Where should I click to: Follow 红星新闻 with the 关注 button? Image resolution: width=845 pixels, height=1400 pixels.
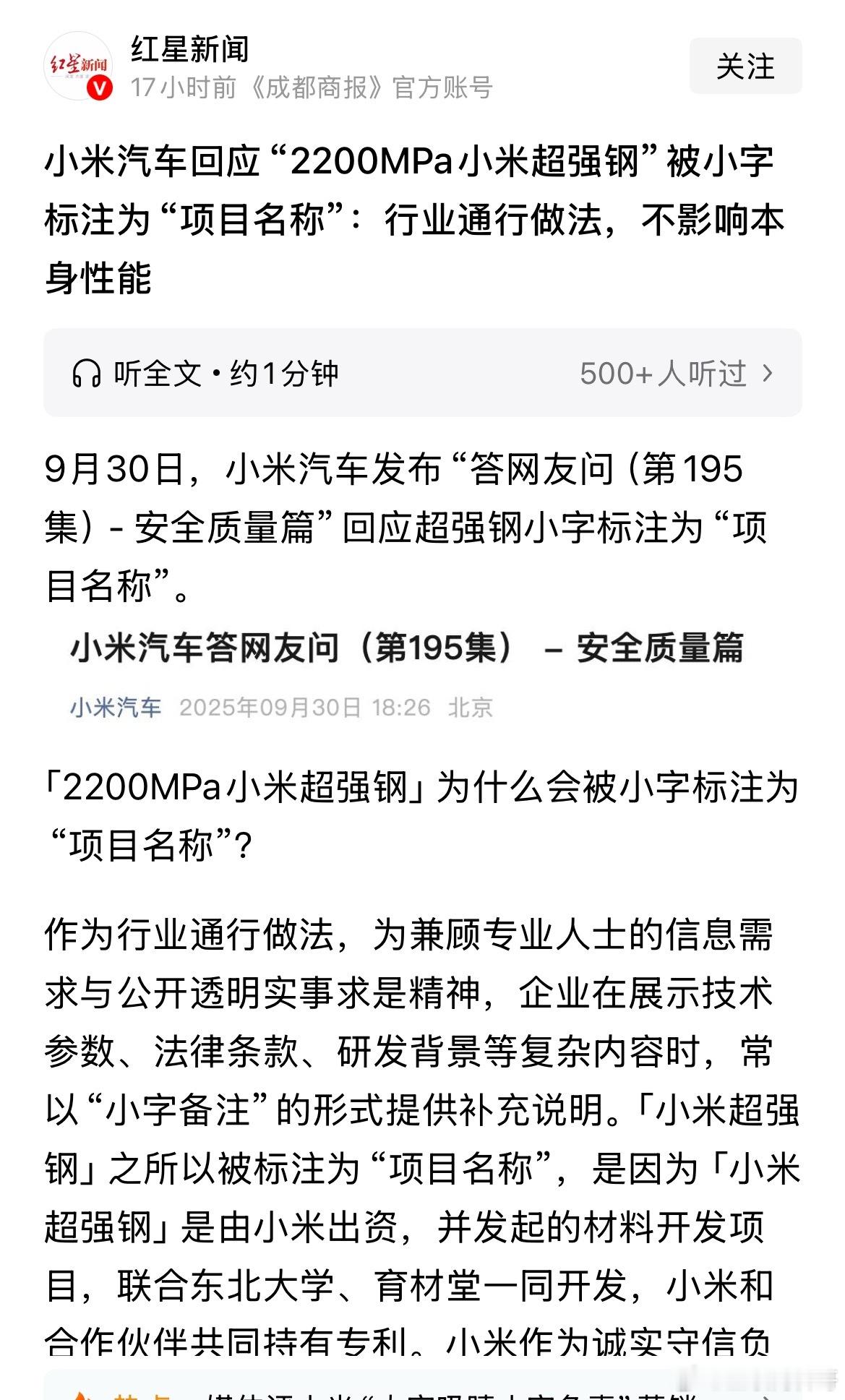pos(745,66)
